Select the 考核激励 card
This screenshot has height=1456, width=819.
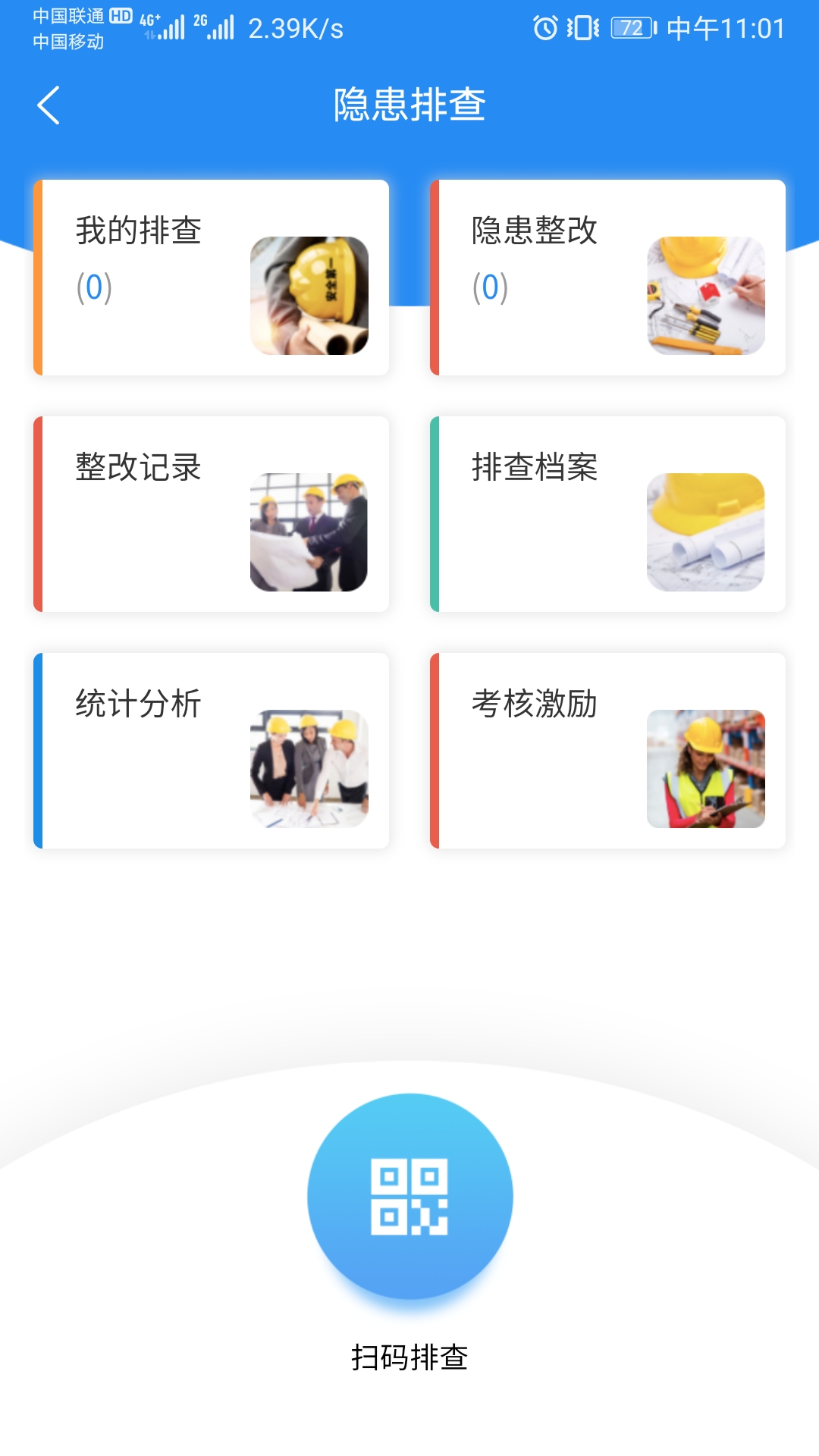(607, 751)
